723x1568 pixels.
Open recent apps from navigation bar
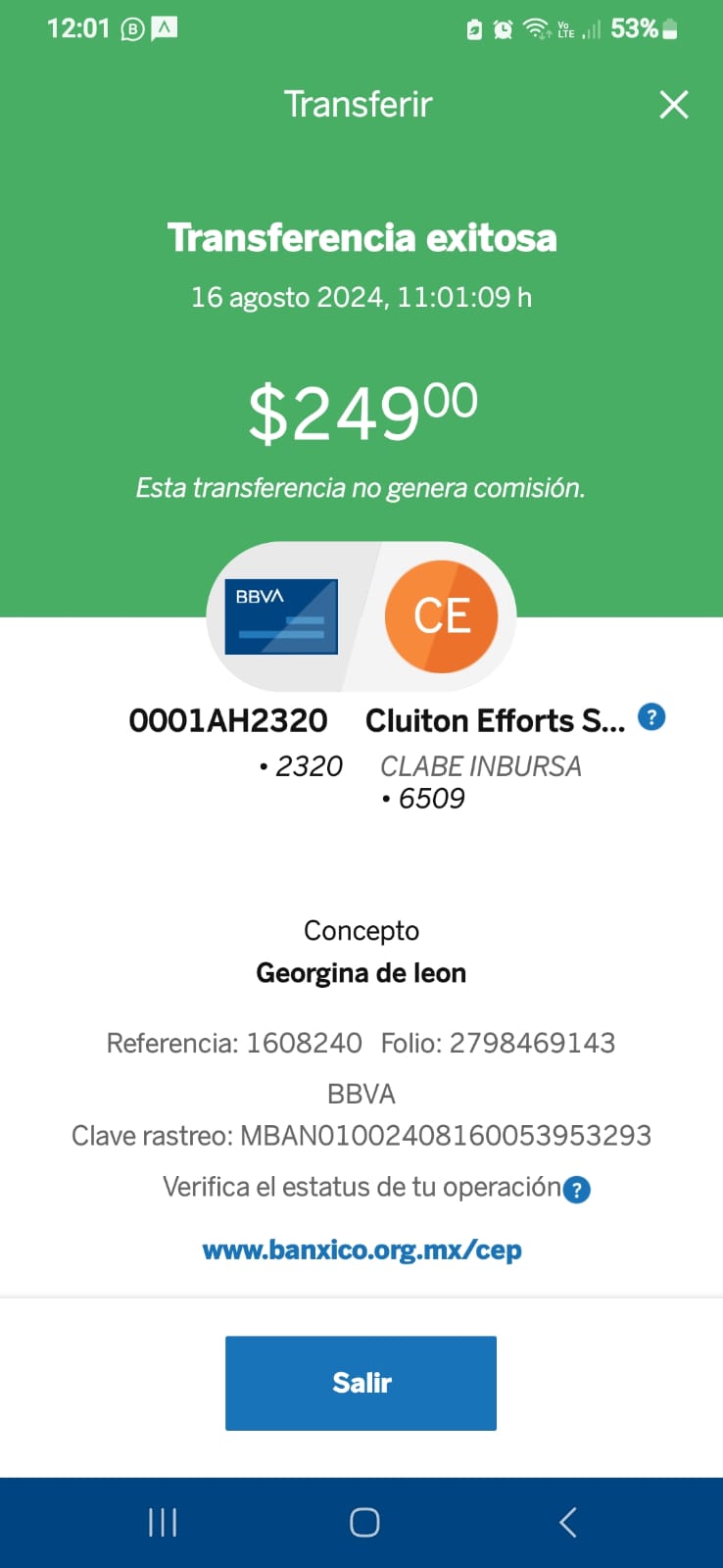pyautogui.click(x=163, y=1522)
